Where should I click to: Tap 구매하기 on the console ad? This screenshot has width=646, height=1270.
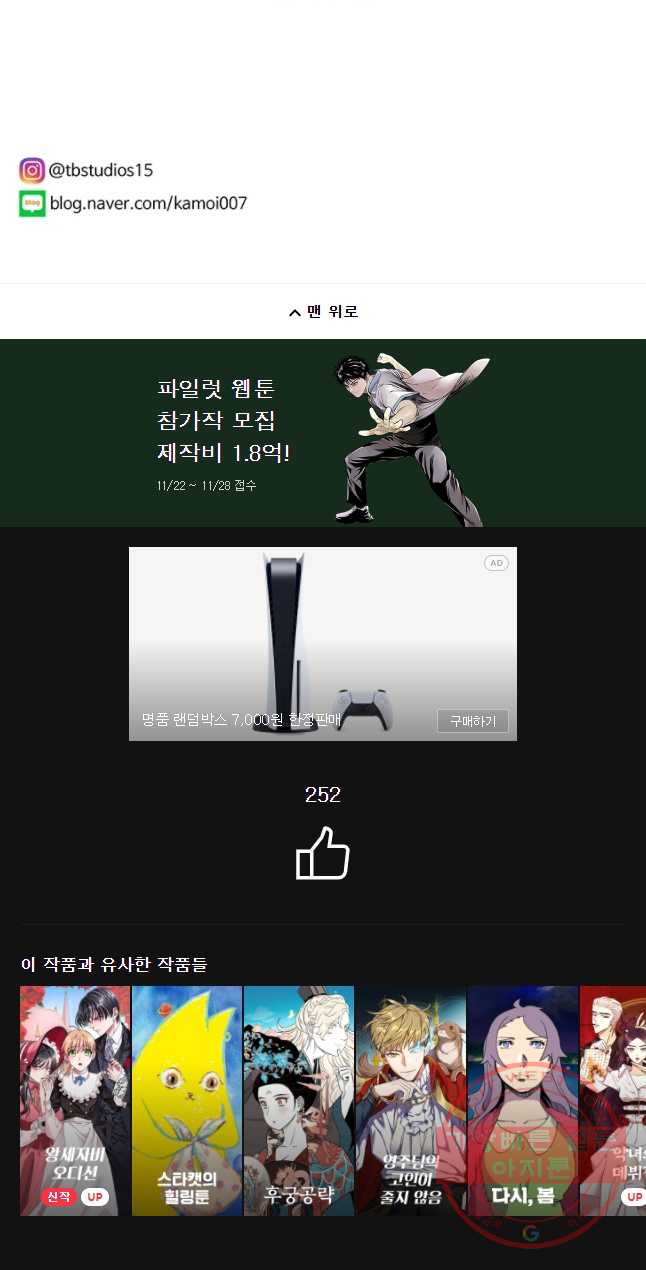pyautogui.click(x=473, y=721)
